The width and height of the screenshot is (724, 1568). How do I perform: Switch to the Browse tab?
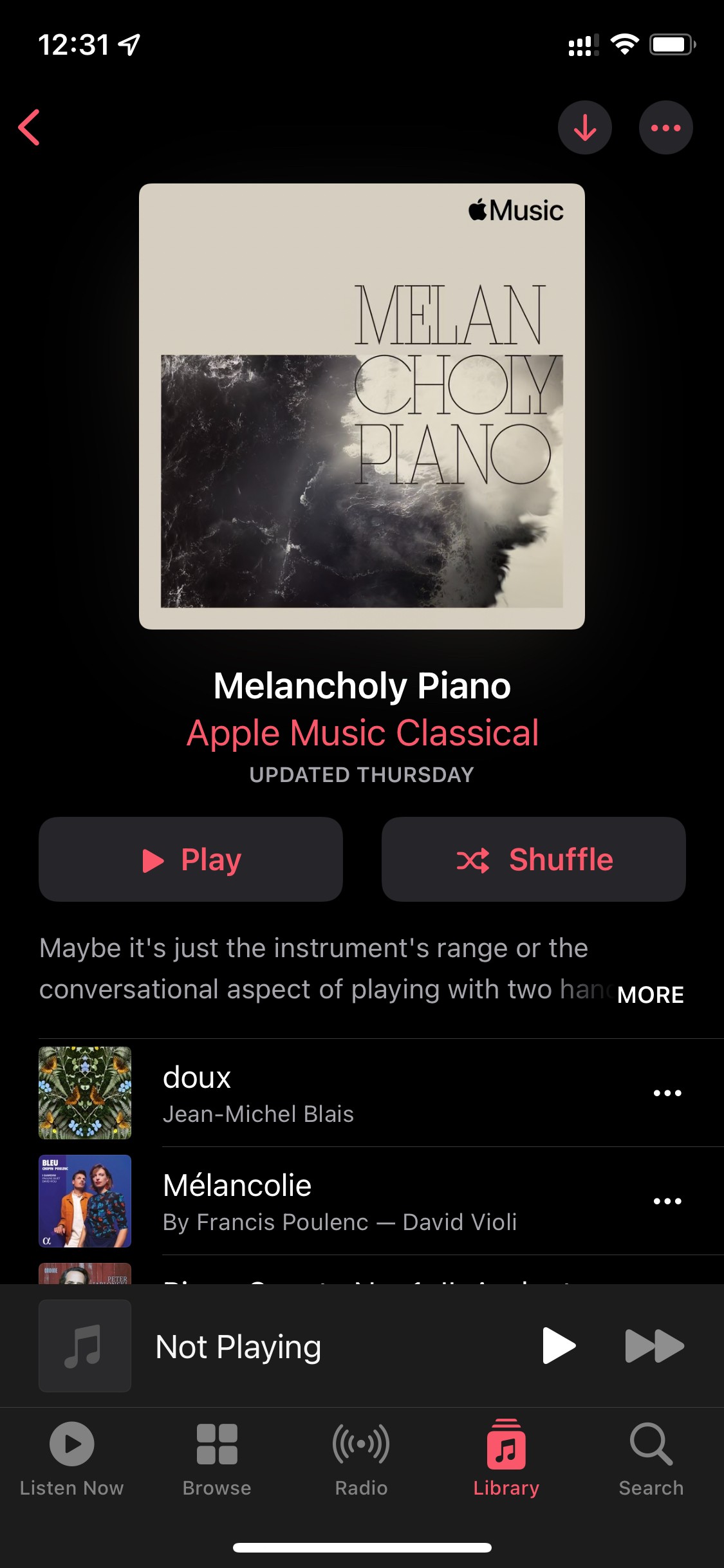click(x=217, y=1459)
